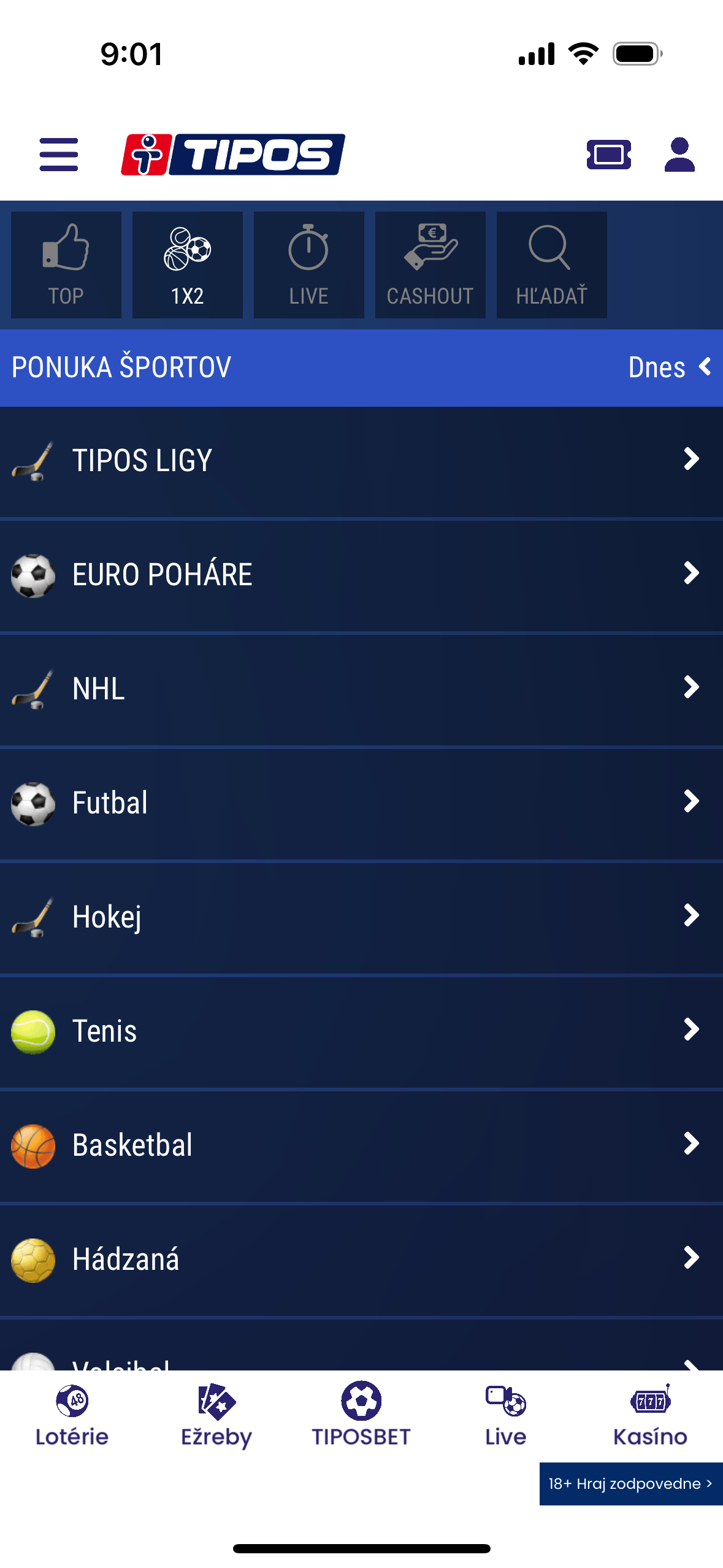Image resolution: width=723 pixels, height=1568 pixels.
Task: Open search using HĽADAŤ icon
Action: pyautogui.click(x=551, y=264)
